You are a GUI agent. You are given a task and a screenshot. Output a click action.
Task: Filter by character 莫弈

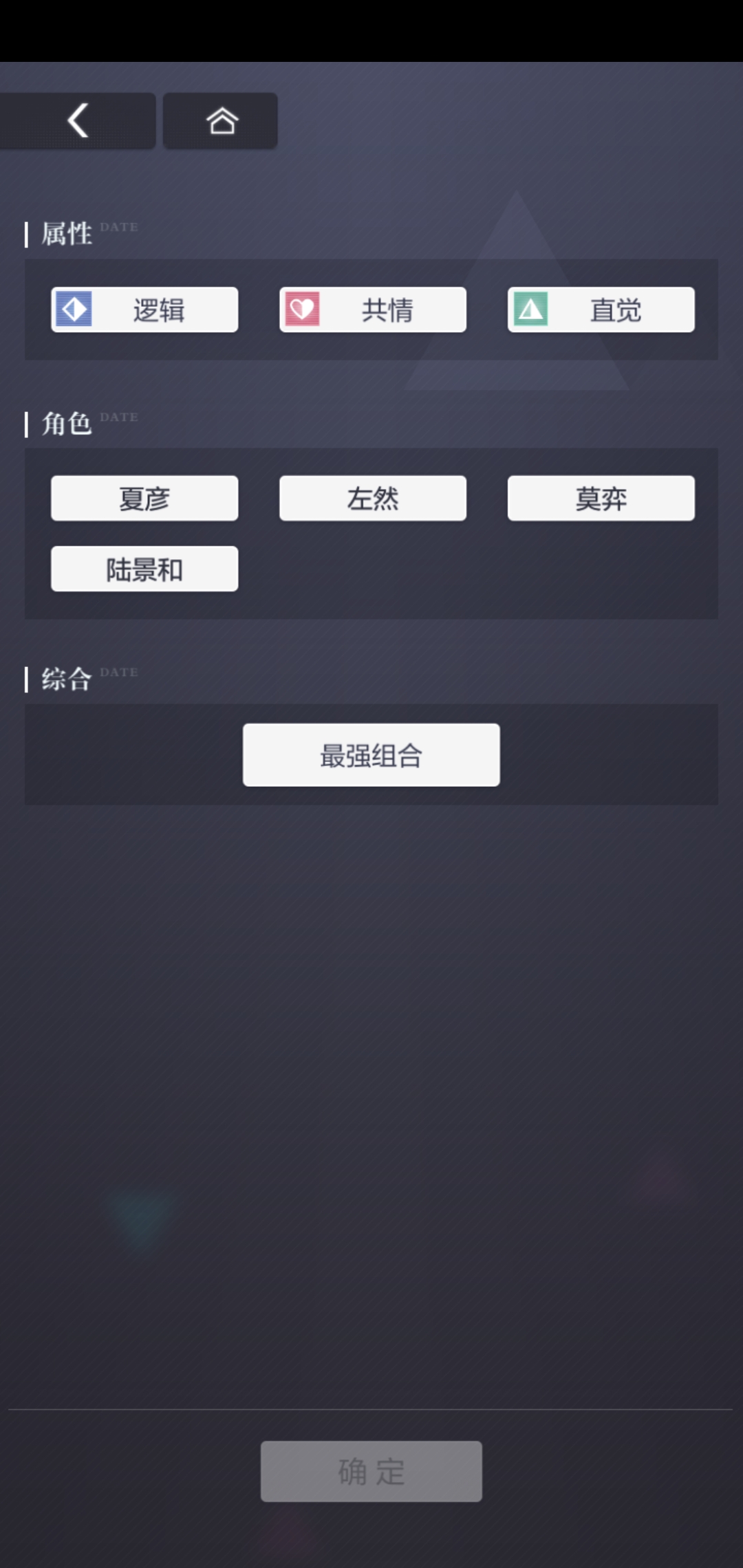[x=601, y=499]
